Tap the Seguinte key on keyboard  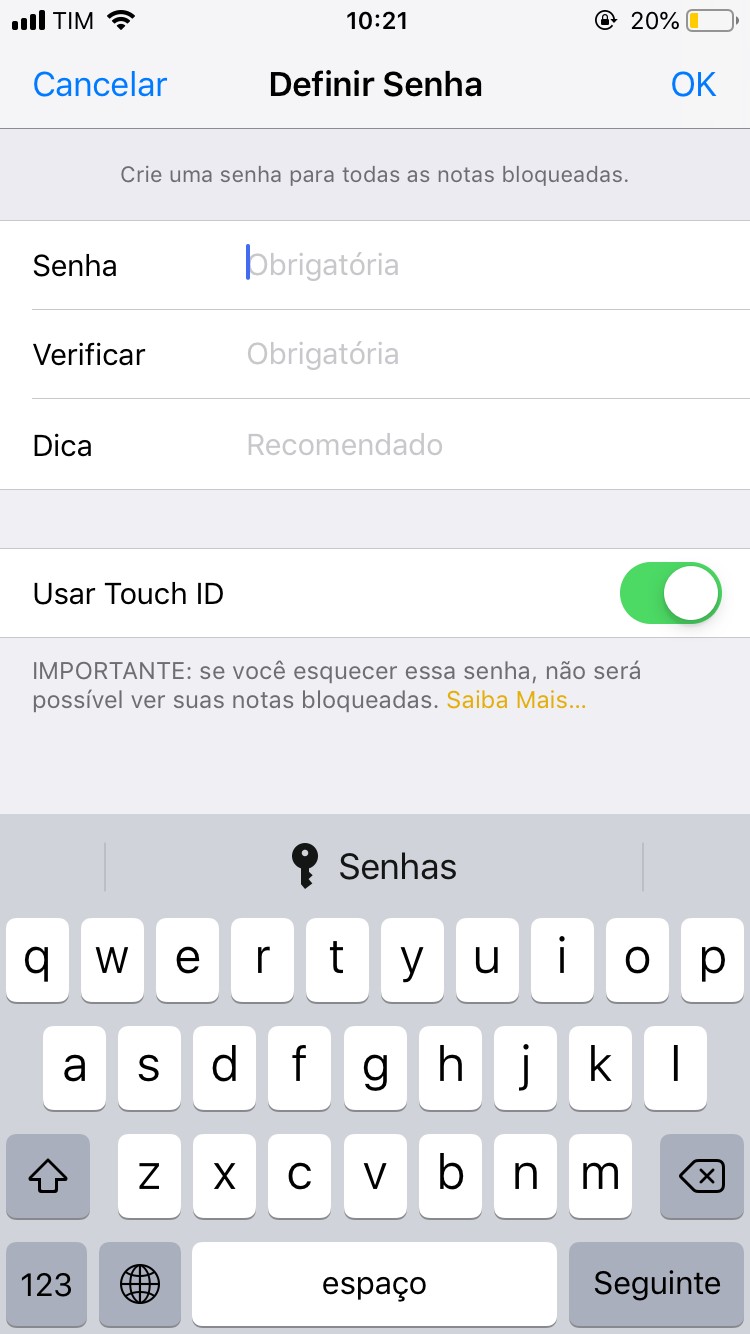click(656, 1283)
